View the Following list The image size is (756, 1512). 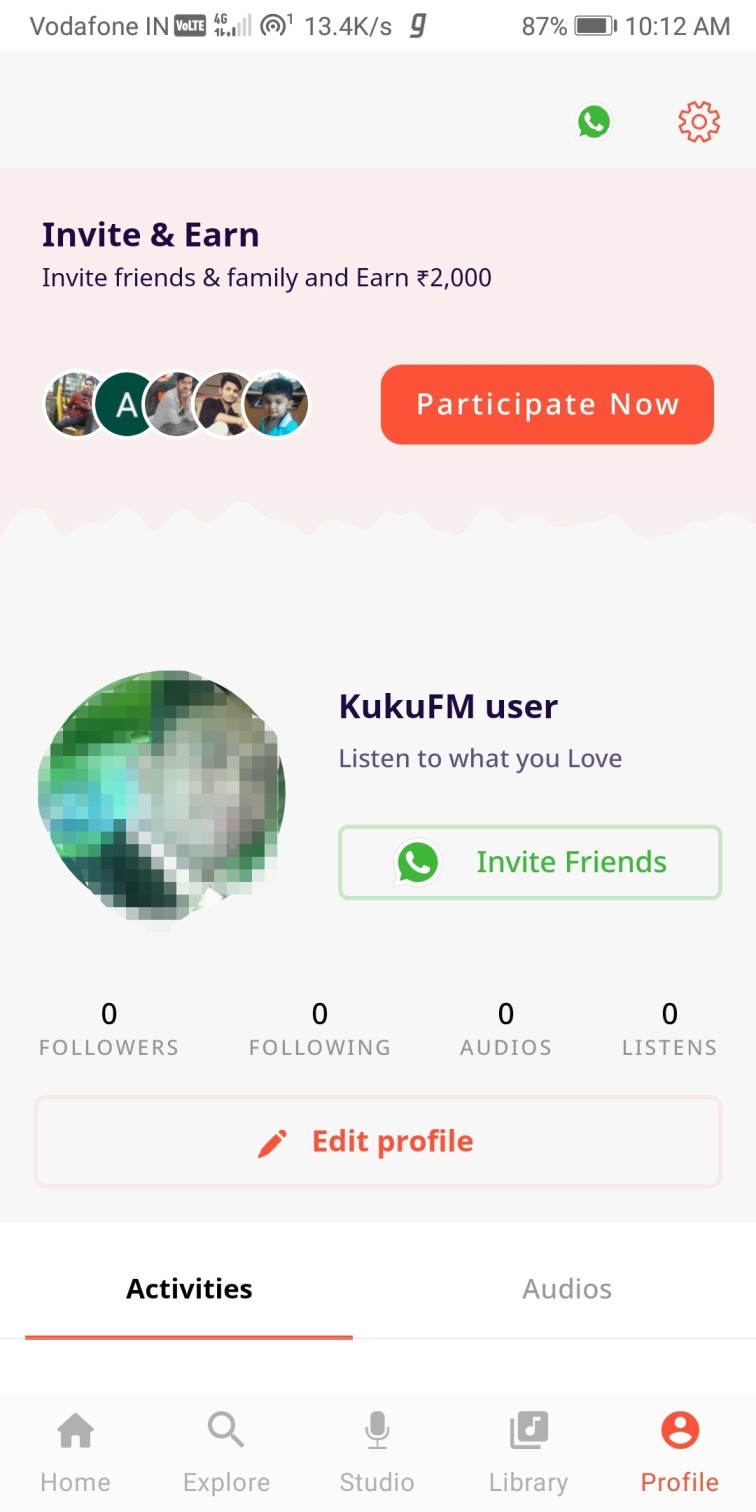[x=319, y=1029]
